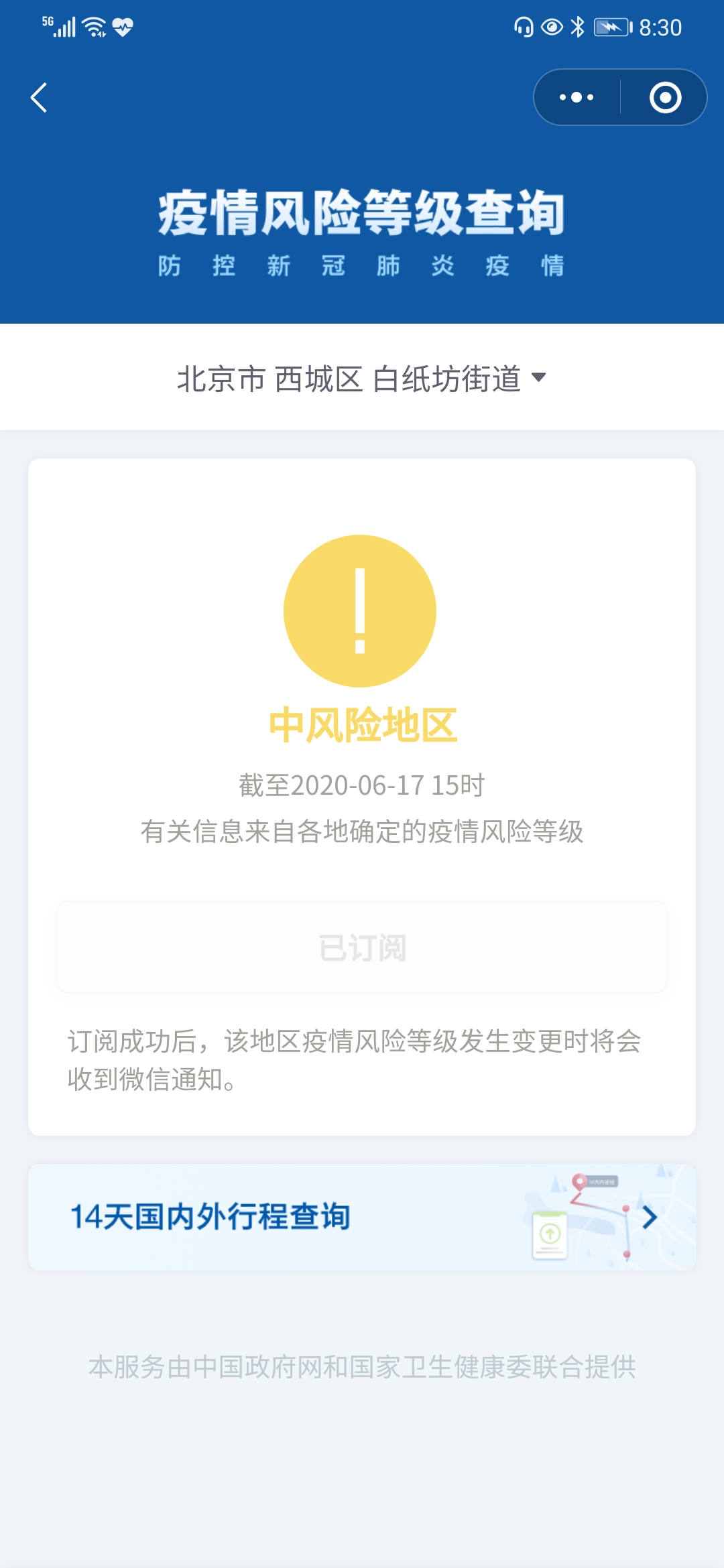Image resolution: width=724 pixels, height=1568 pixels.
Task: Go back using the back arrow
Action: click(x=40, y=98)
